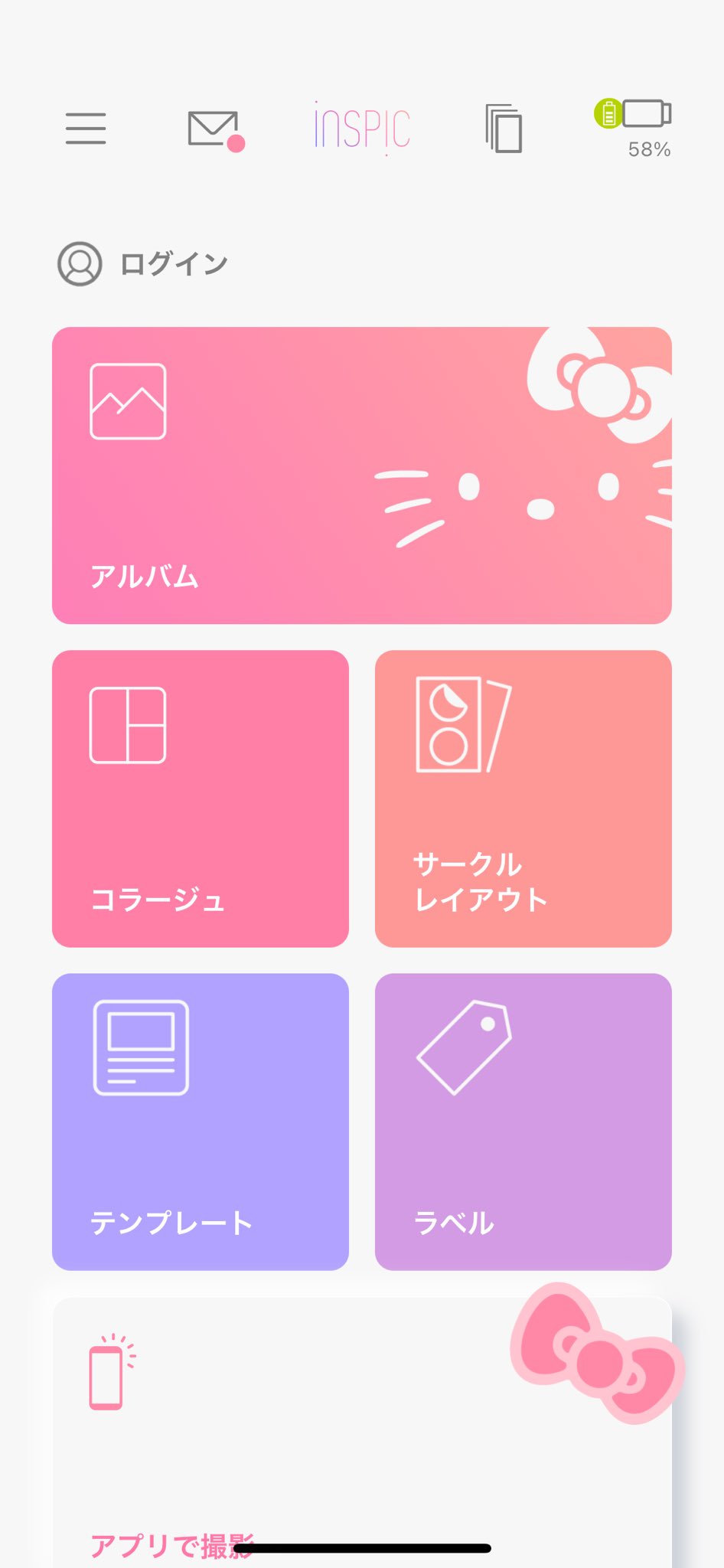Open the アルバム card
724x1568 pixels.
[x=362, y=475]
